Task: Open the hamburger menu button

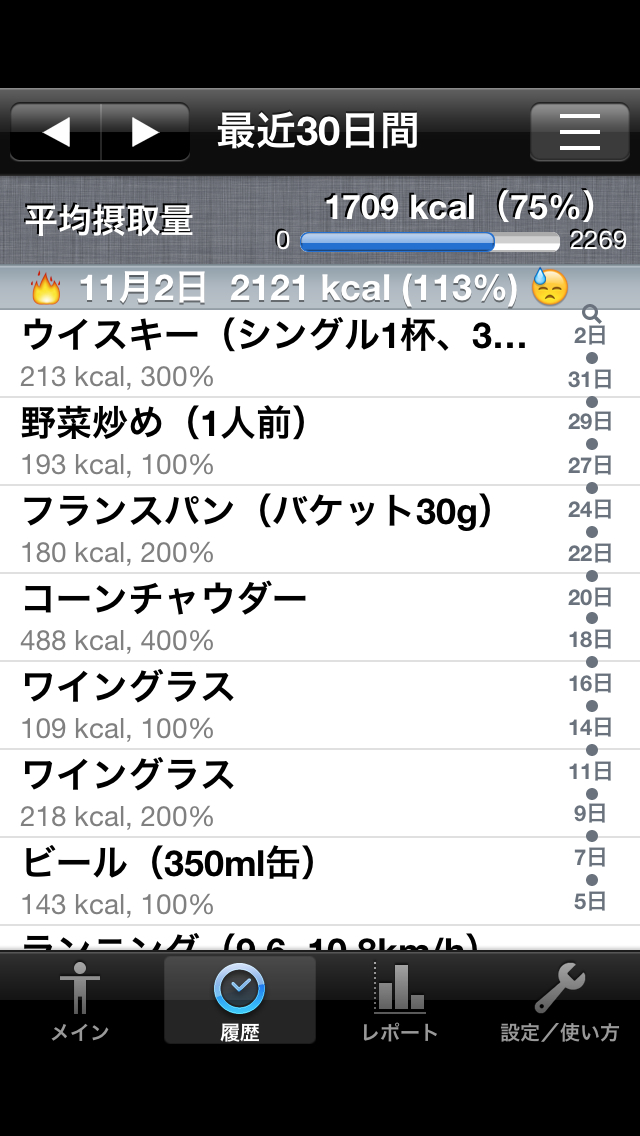Action: tap(579, 132)
